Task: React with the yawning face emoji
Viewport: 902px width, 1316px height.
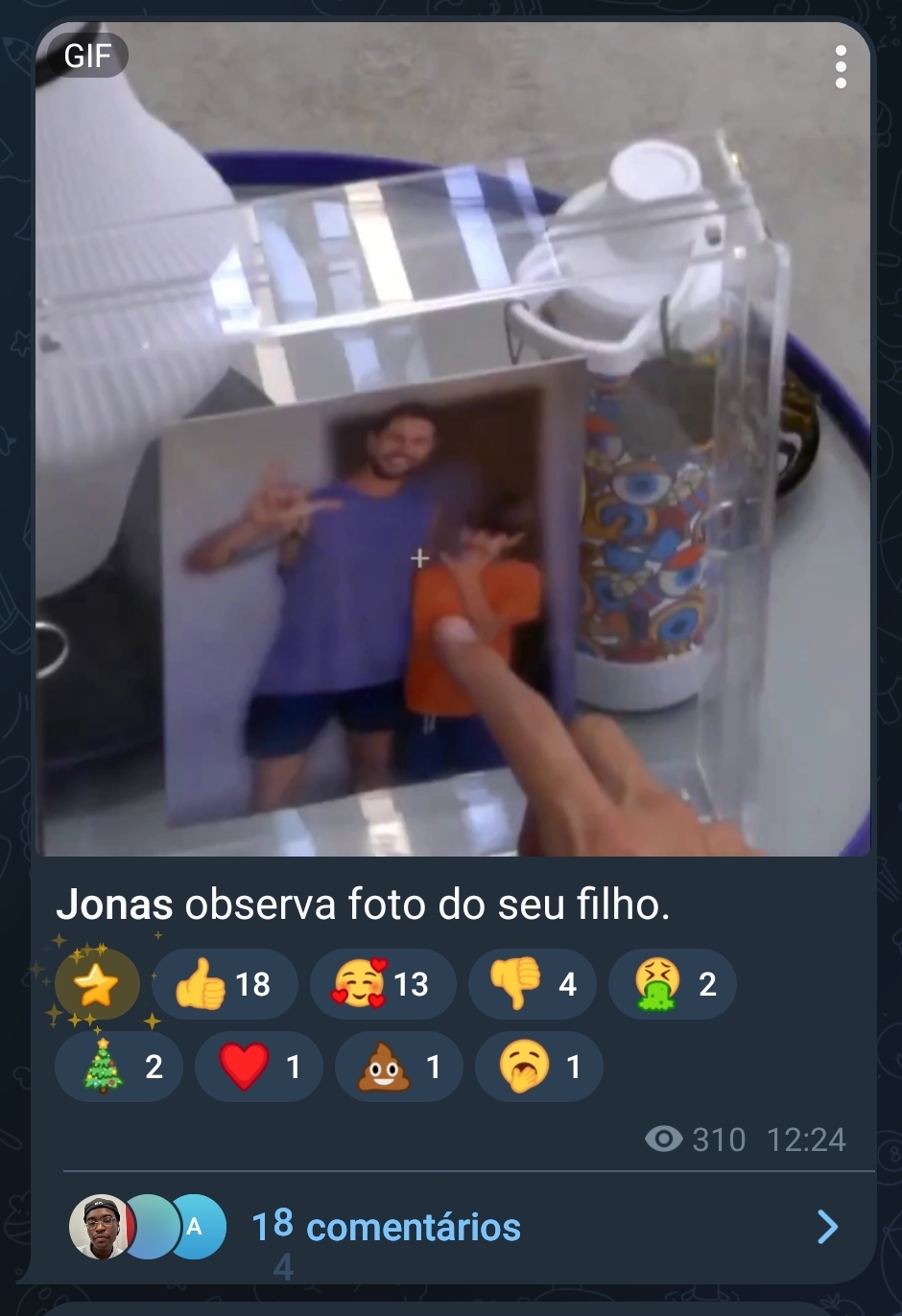Action: [x=538, y=1066]
